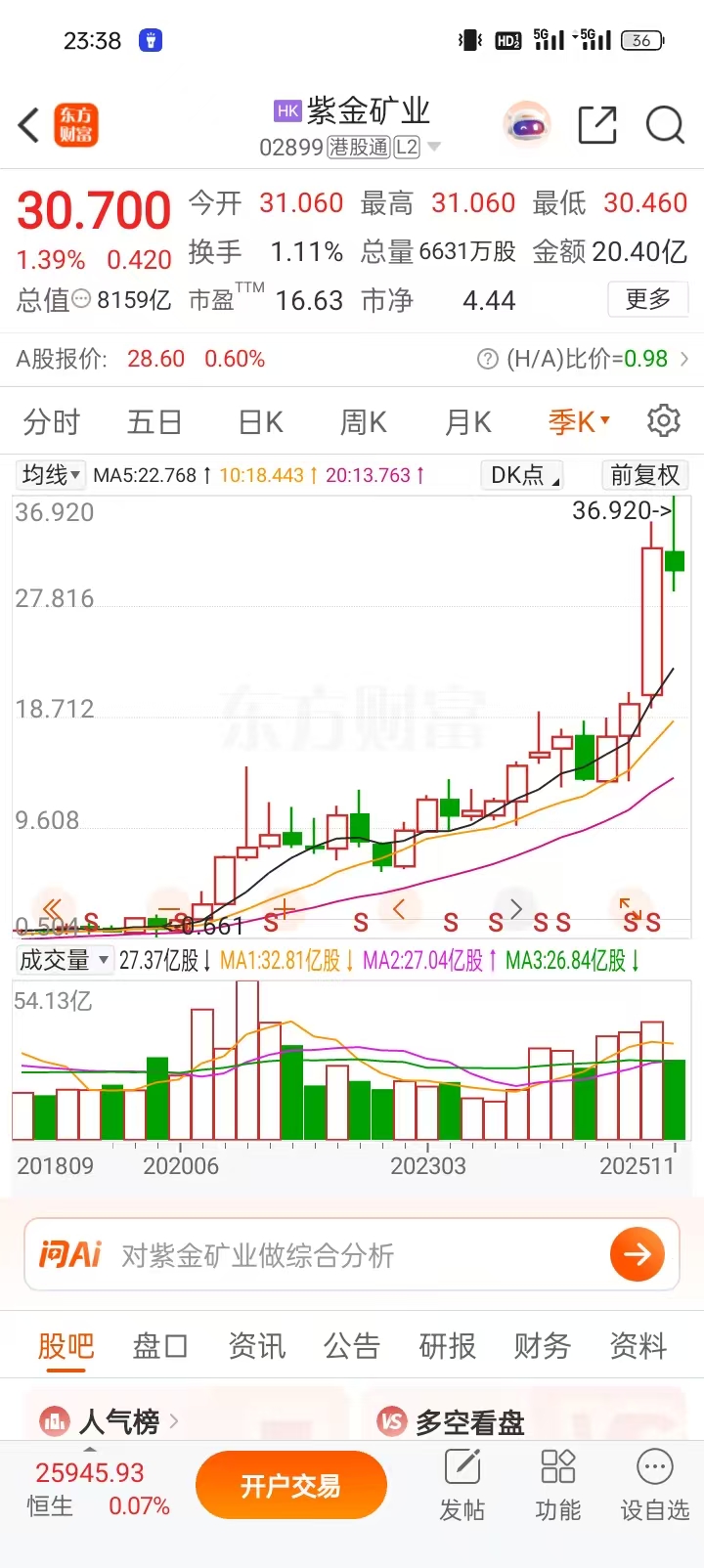Viewport: 704px width, 1568px height.
Task: Open the 成交量 indicator dropdown
Action: point(64,960)
